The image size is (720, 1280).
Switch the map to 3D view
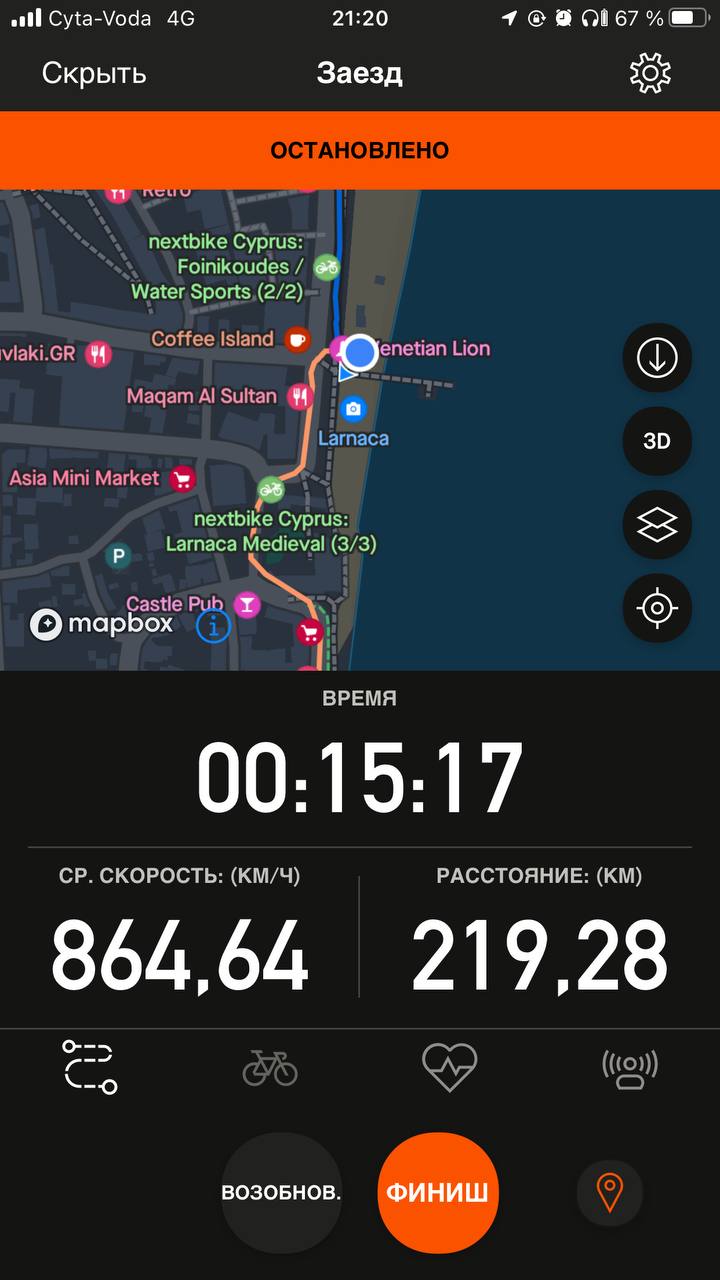point(657,441)
